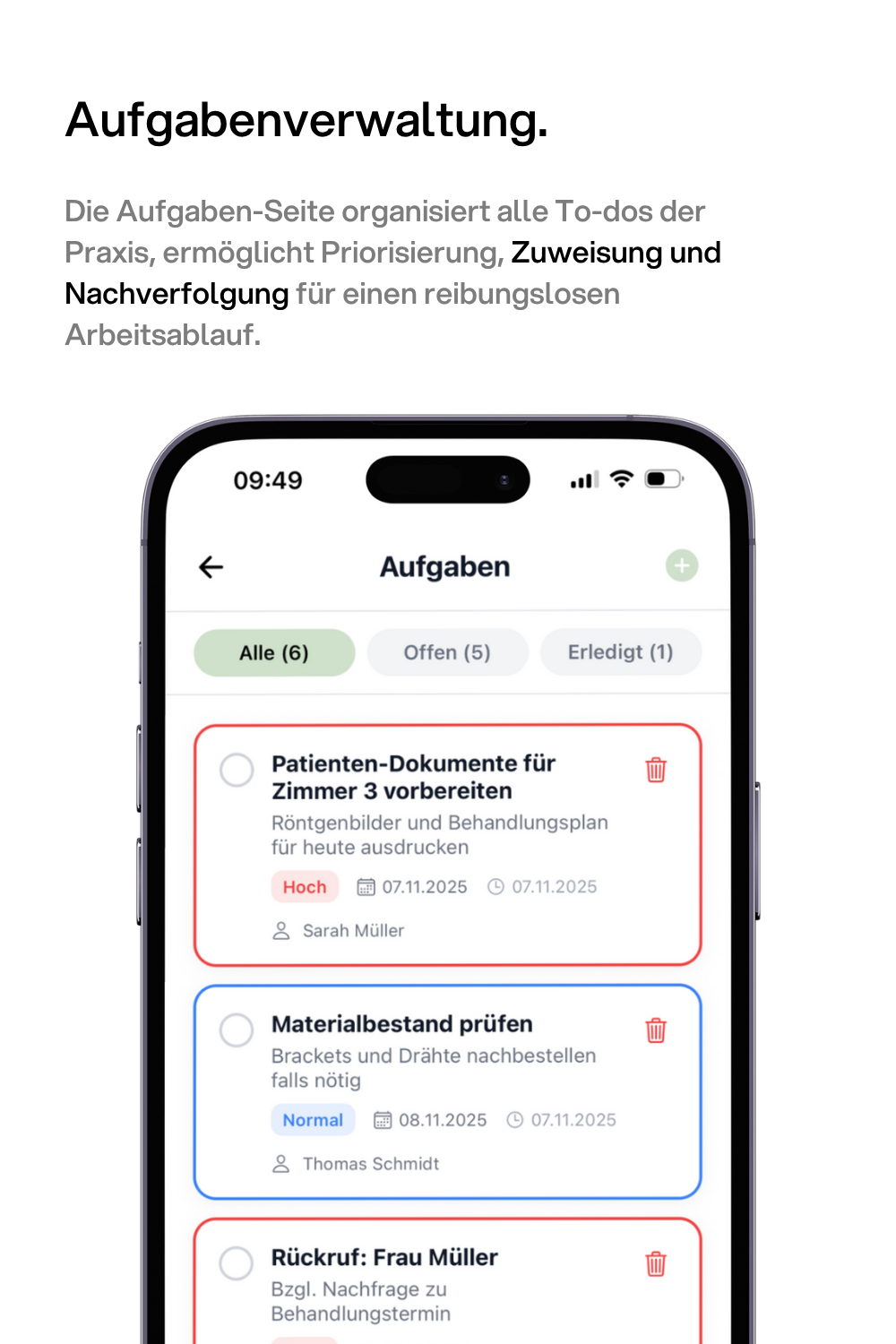Delete the 'Rückruf: Frau Müller' task
Viewport: 896px width, 1344px height.
pos(655,1265)
